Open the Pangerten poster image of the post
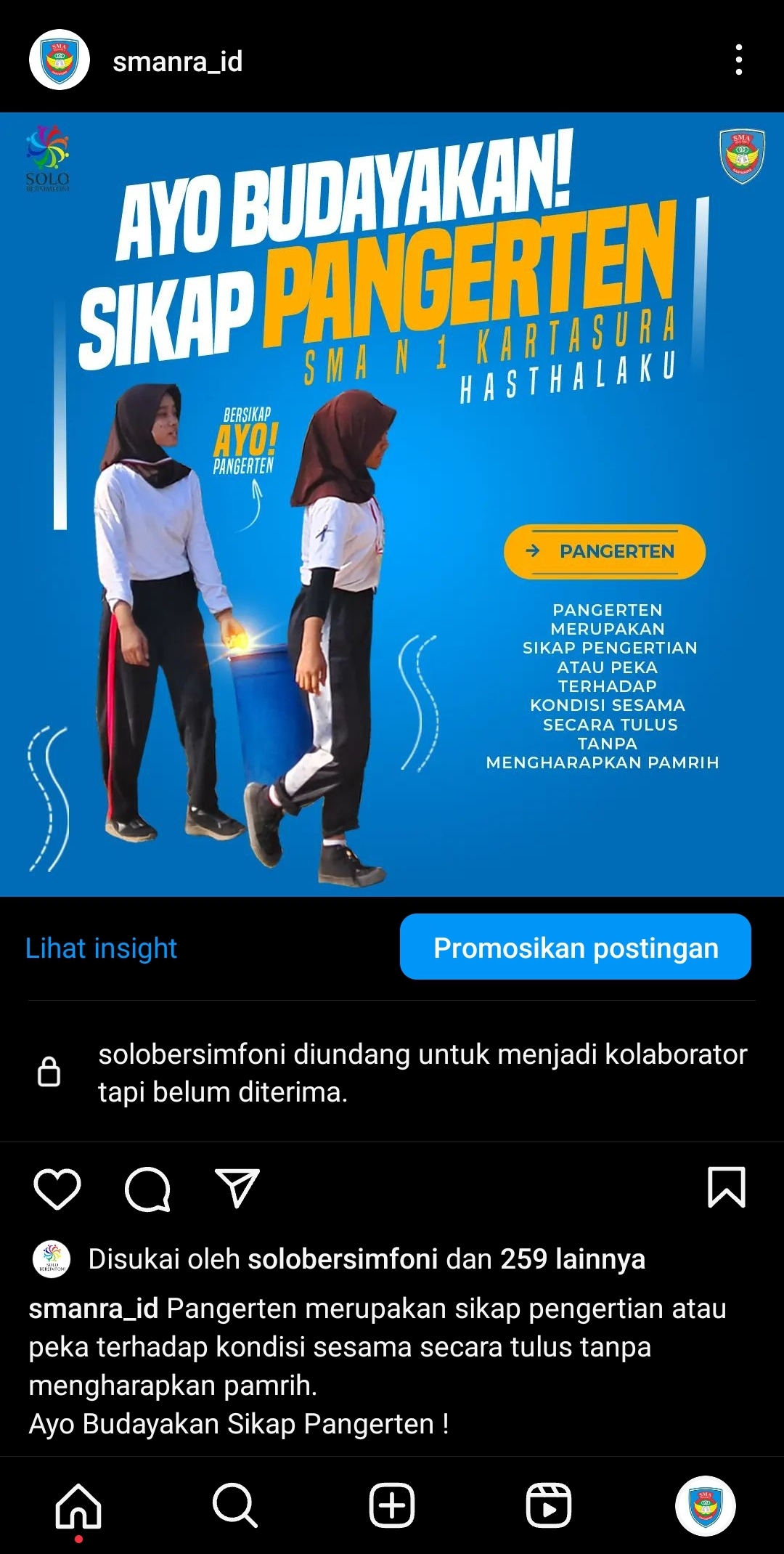Viewport: 784px width, 1554px height. coord(392,504)
